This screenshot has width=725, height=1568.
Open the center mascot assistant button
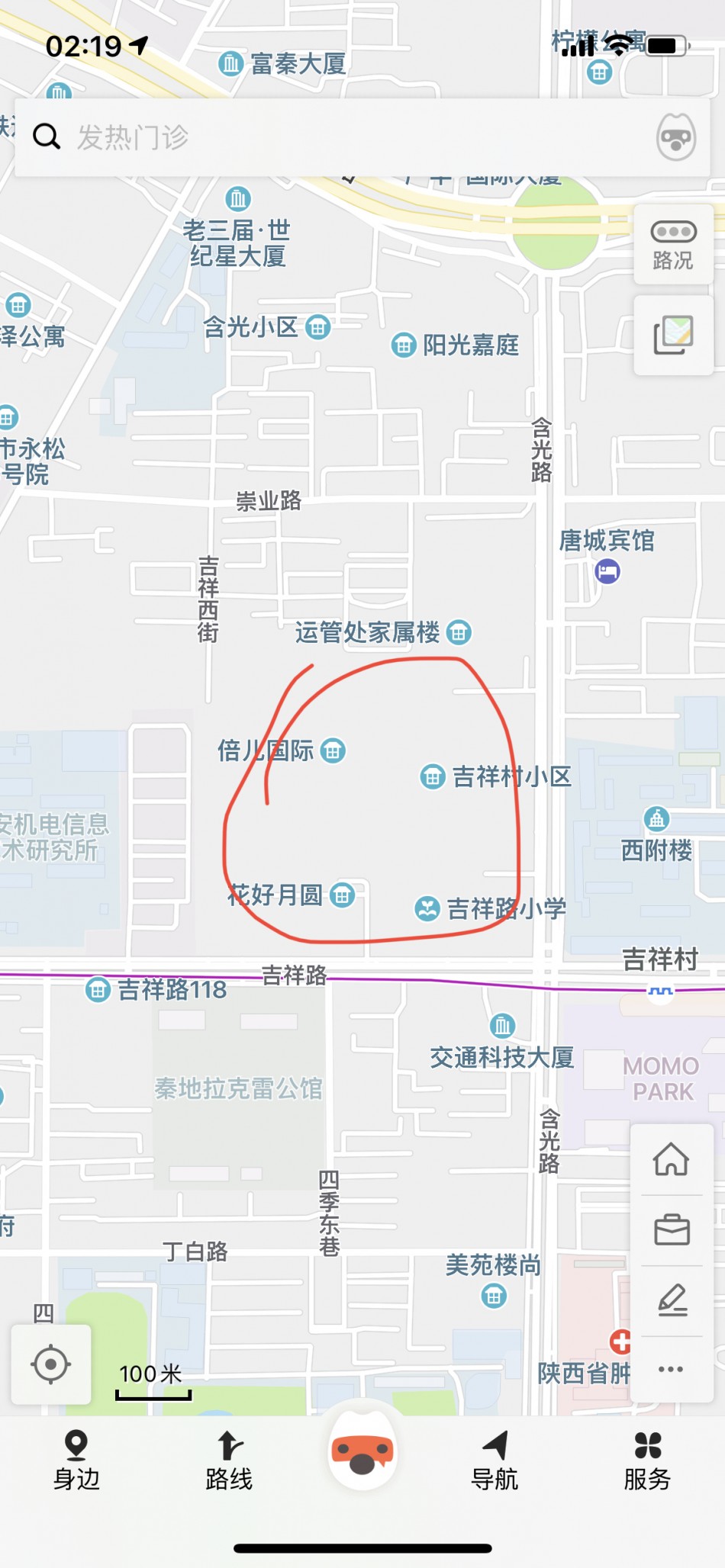click(x=362, y=1448)
